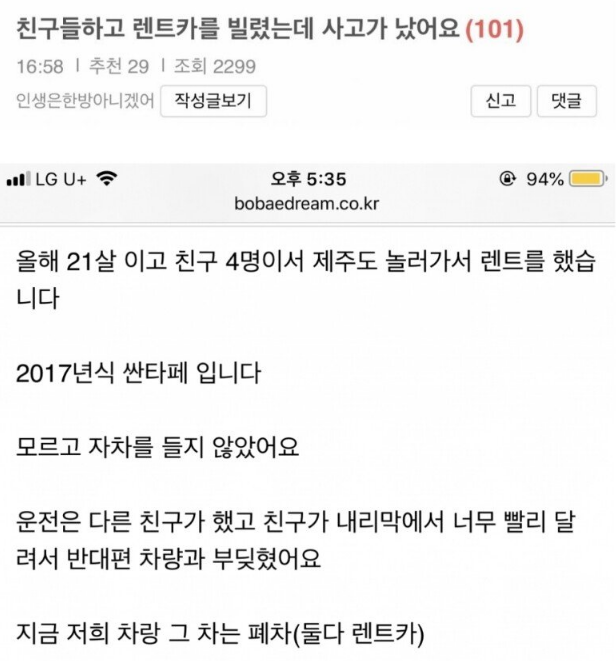The height and width of the screenshot is (661, 616).
Task: Report this post with 신고
Action: (501, 101)
